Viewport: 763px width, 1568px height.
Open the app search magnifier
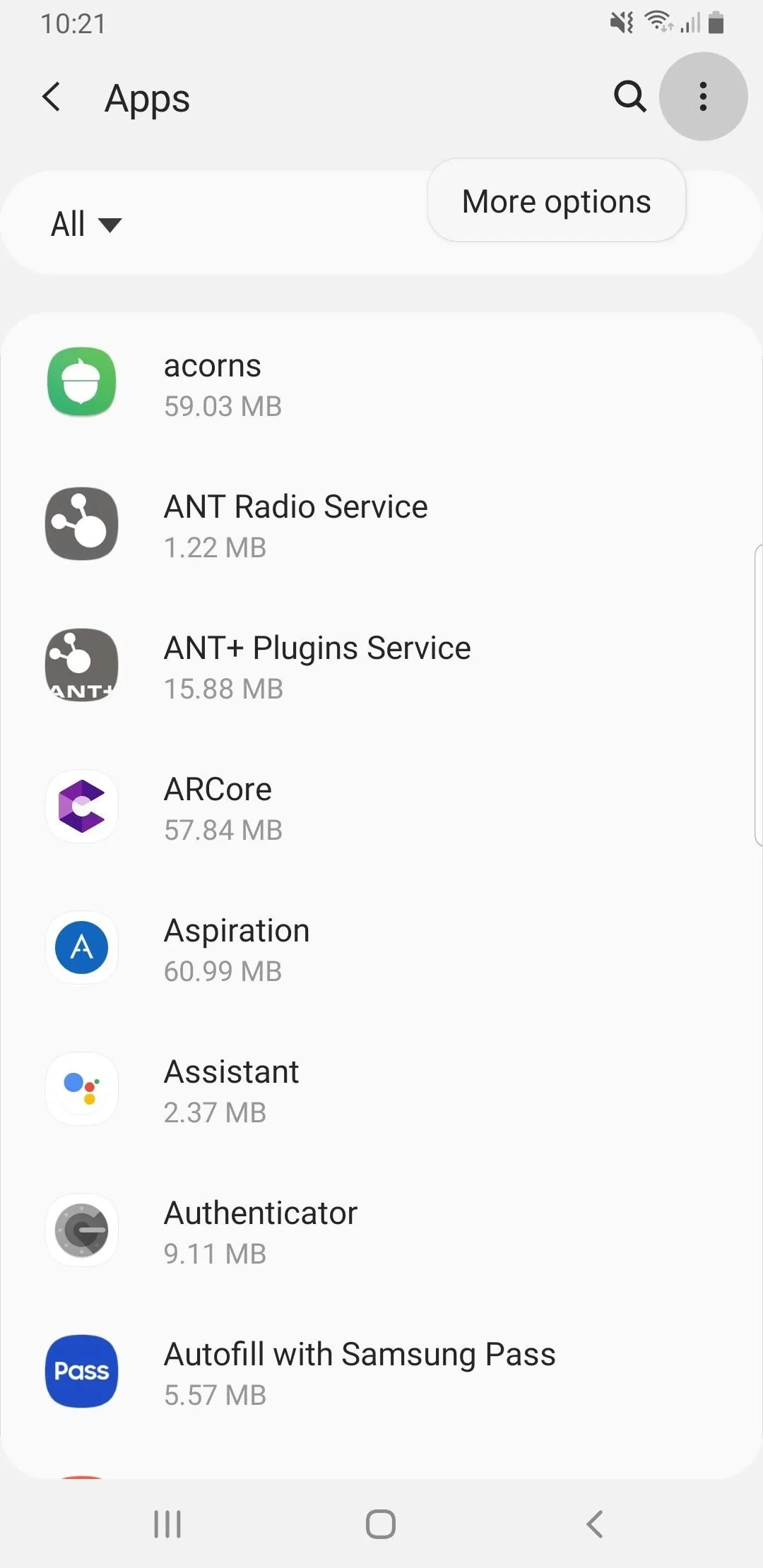(x=629, y=97)
